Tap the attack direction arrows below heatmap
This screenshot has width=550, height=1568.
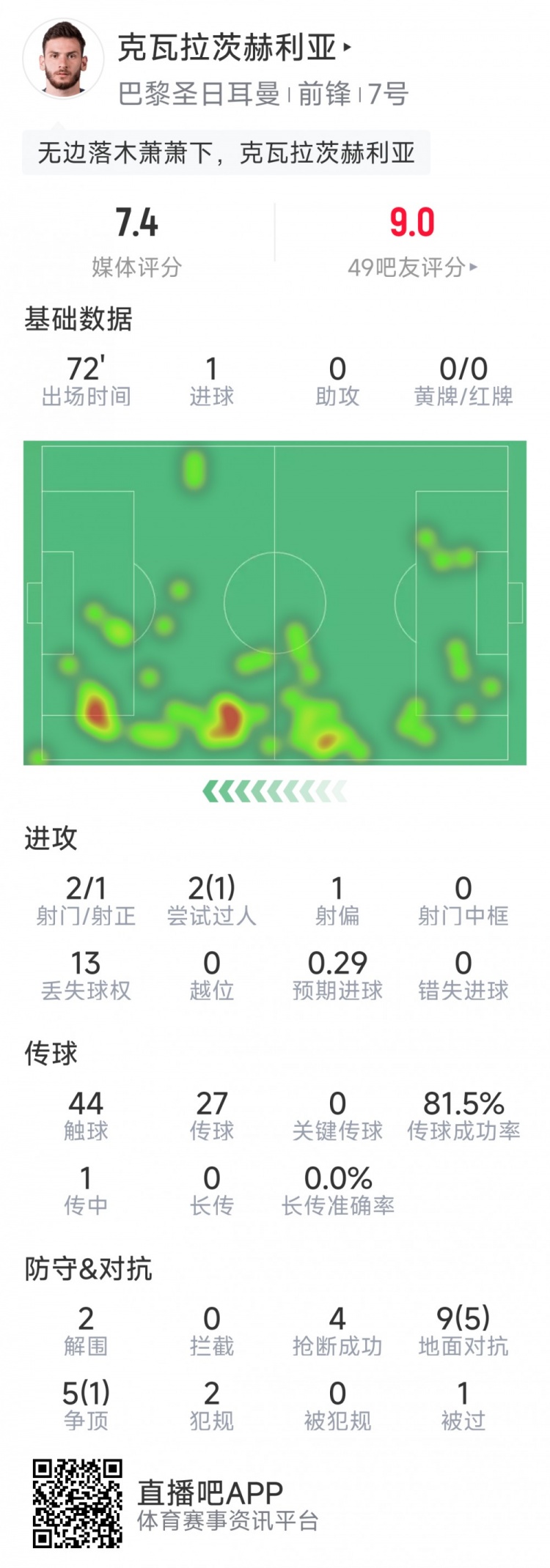coord(275,791)
